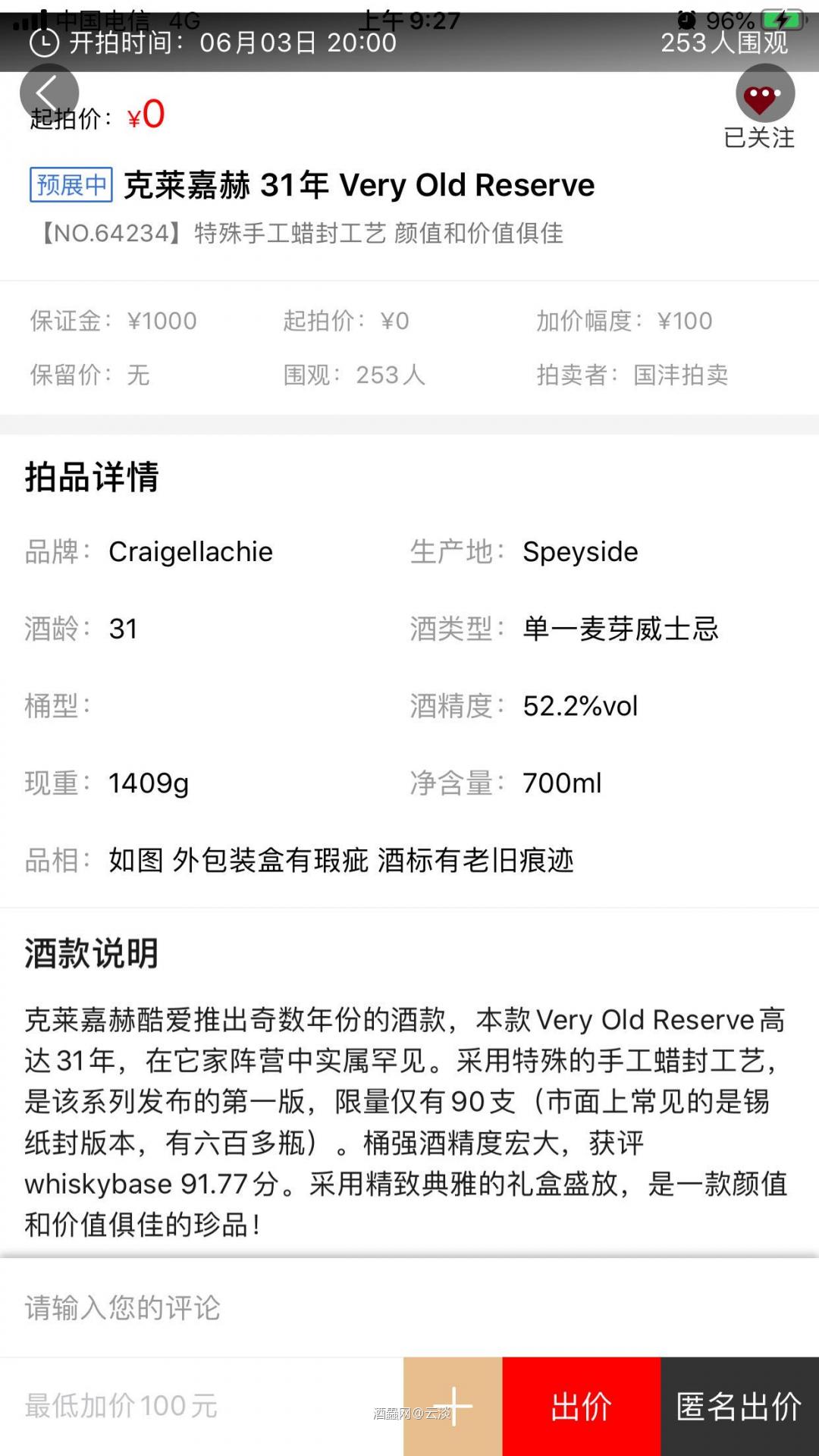
Task: Toggle the 预展中 status badge
Action: tap(69, 184)
